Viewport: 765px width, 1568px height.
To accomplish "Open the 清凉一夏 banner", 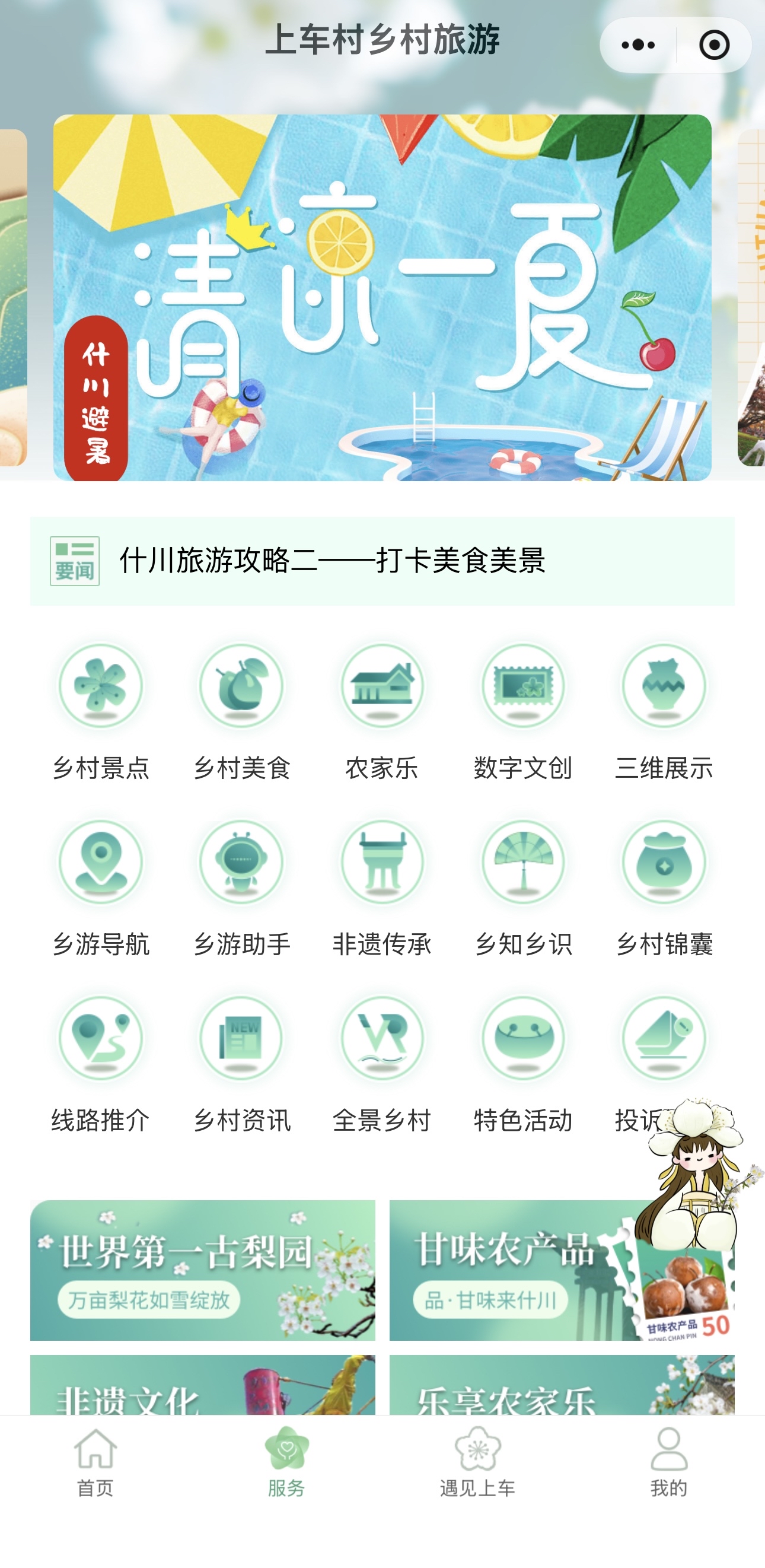I will tap(382, 297).
